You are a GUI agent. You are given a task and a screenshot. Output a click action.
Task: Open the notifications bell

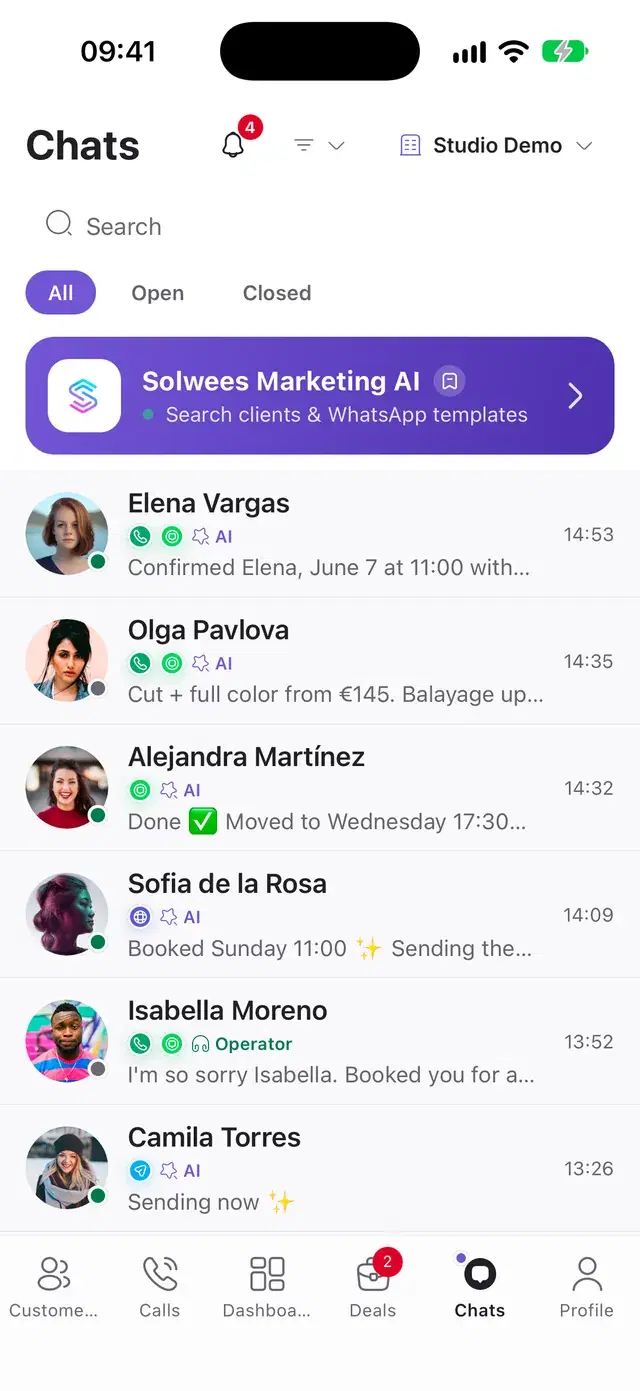point(234,145)
